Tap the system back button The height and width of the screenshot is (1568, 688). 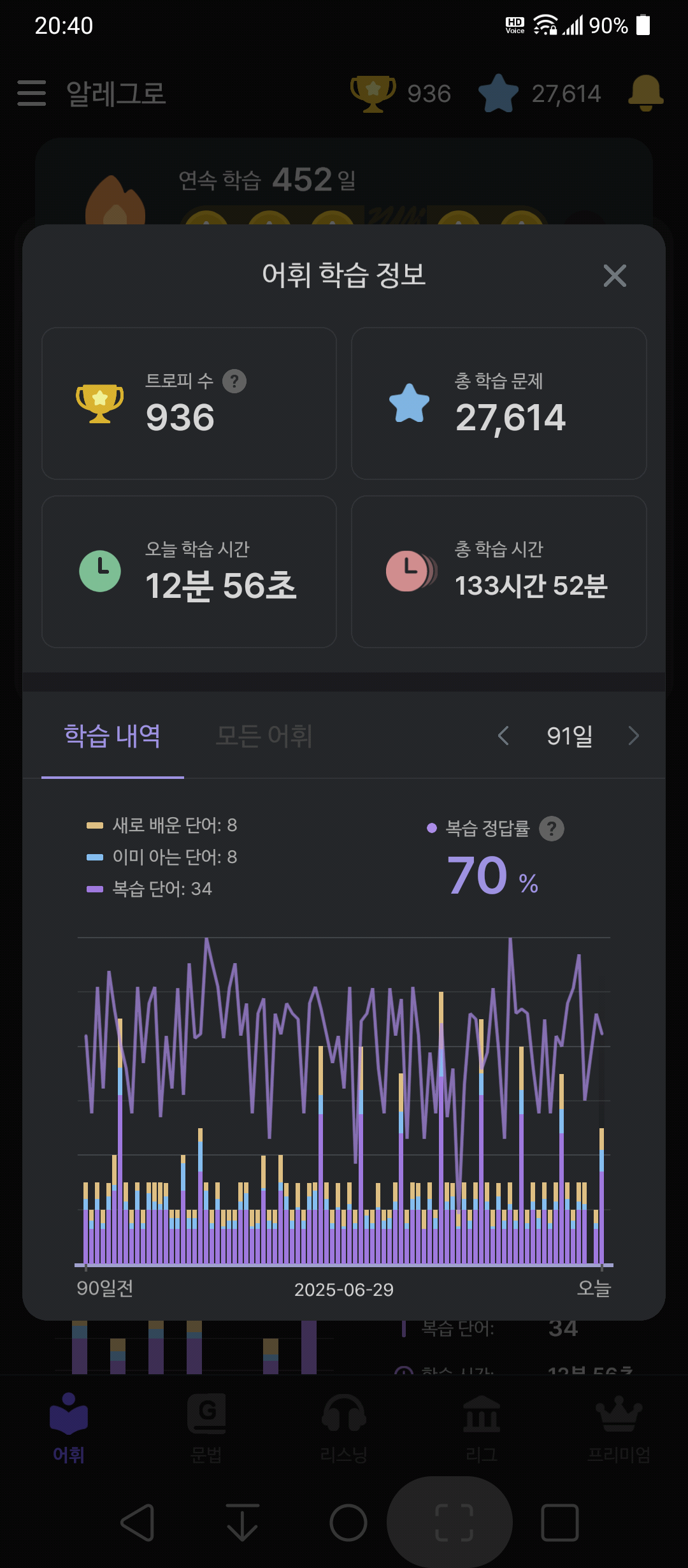tap(138, 1522)
